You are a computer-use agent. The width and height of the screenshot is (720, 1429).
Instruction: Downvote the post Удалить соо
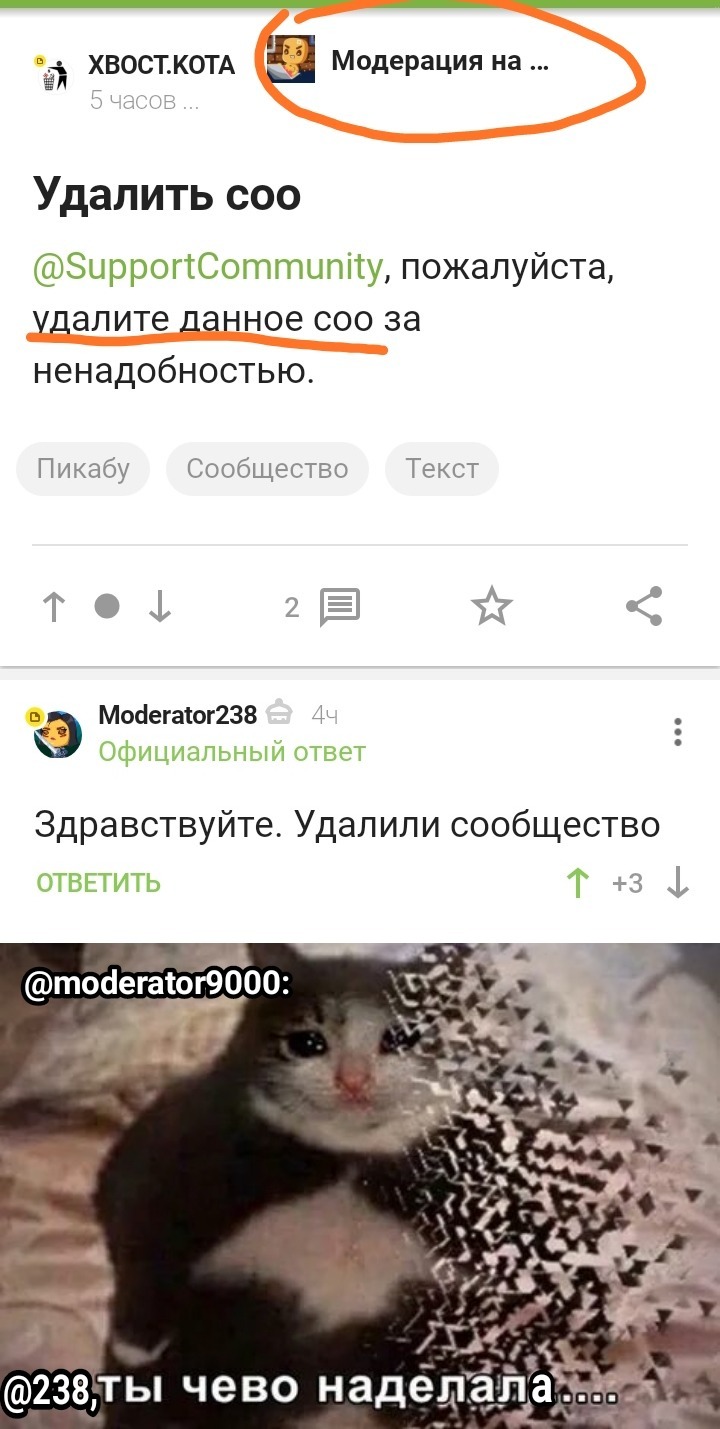160,607
